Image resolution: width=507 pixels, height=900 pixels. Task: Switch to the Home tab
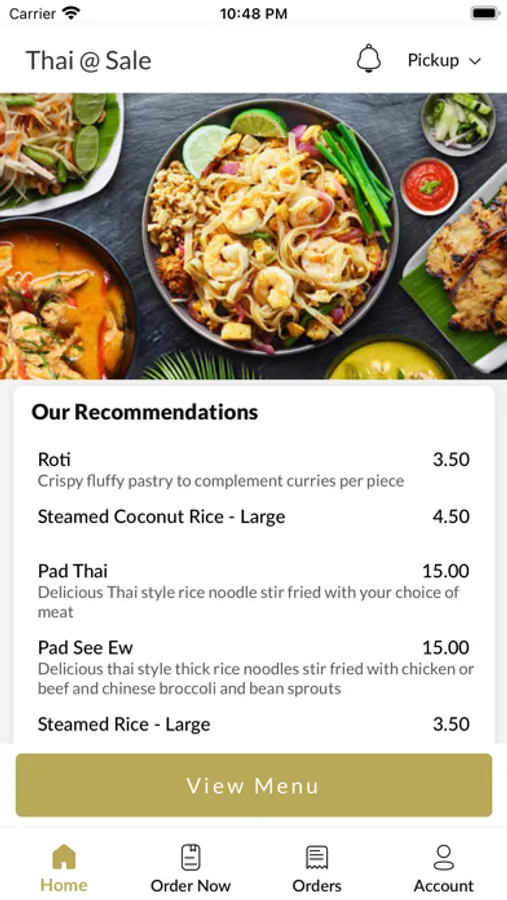coord(64,868)
